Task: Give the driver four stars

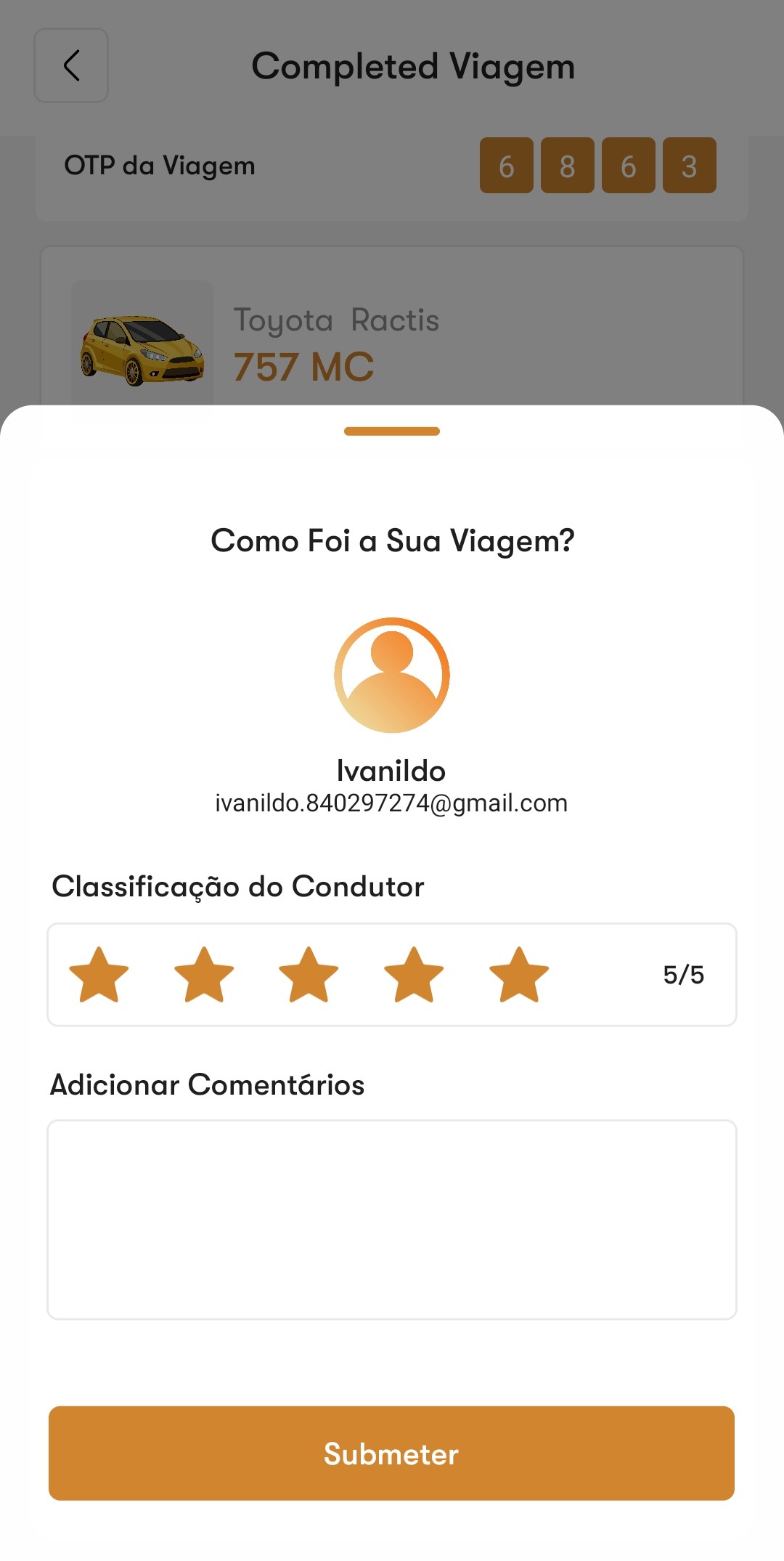Action: point(414,975)
